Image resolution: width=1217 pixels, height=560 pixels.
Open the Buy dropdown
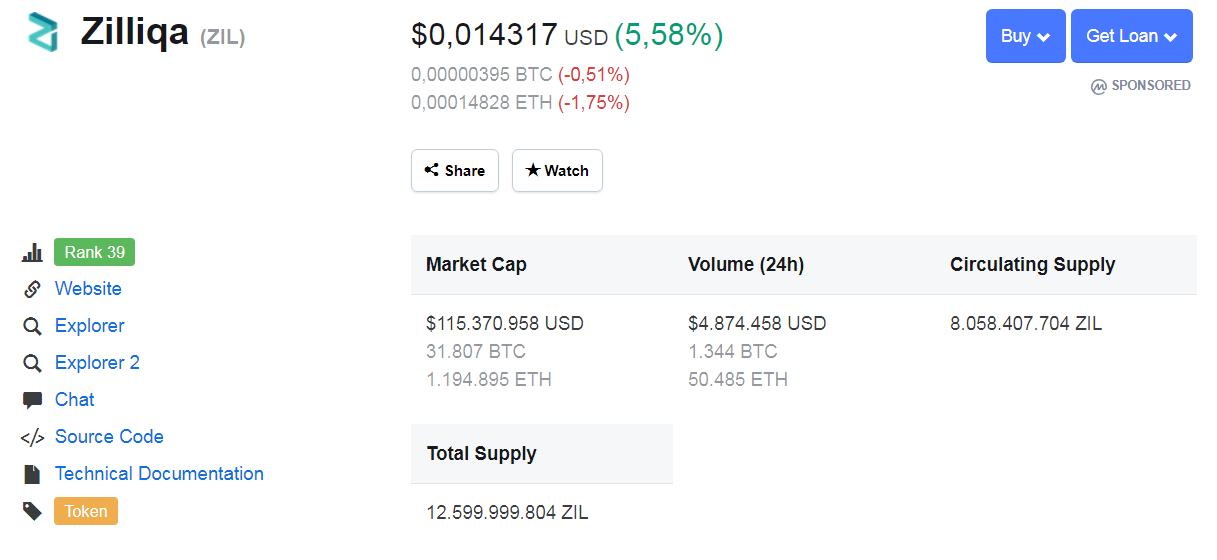point(1025,36)
